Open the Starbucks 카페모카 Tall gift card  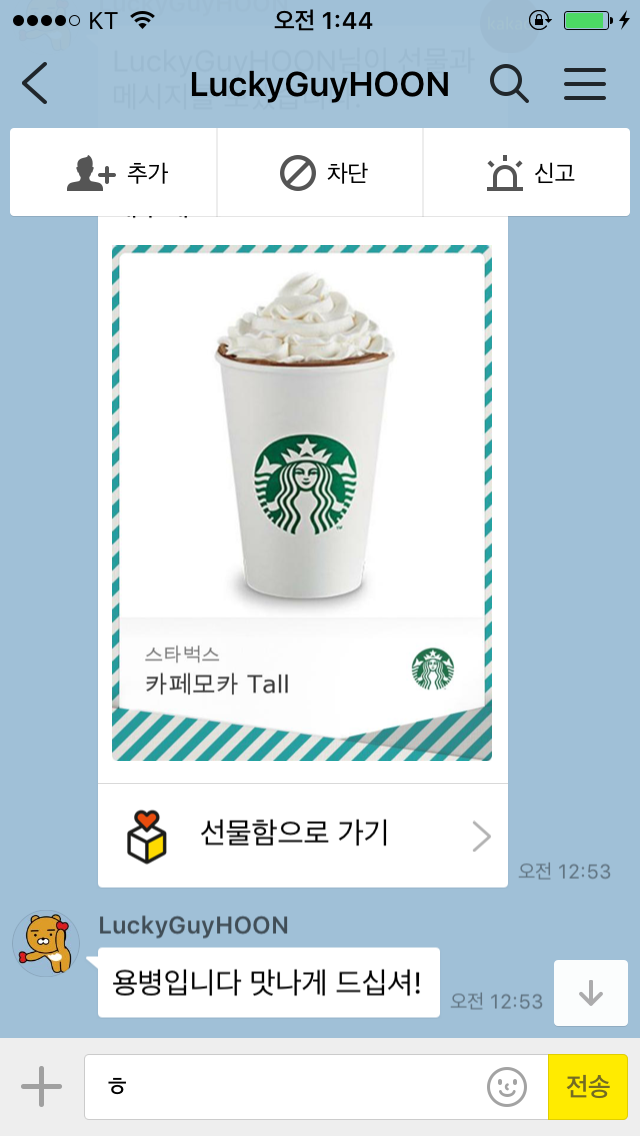coord(302,502)
